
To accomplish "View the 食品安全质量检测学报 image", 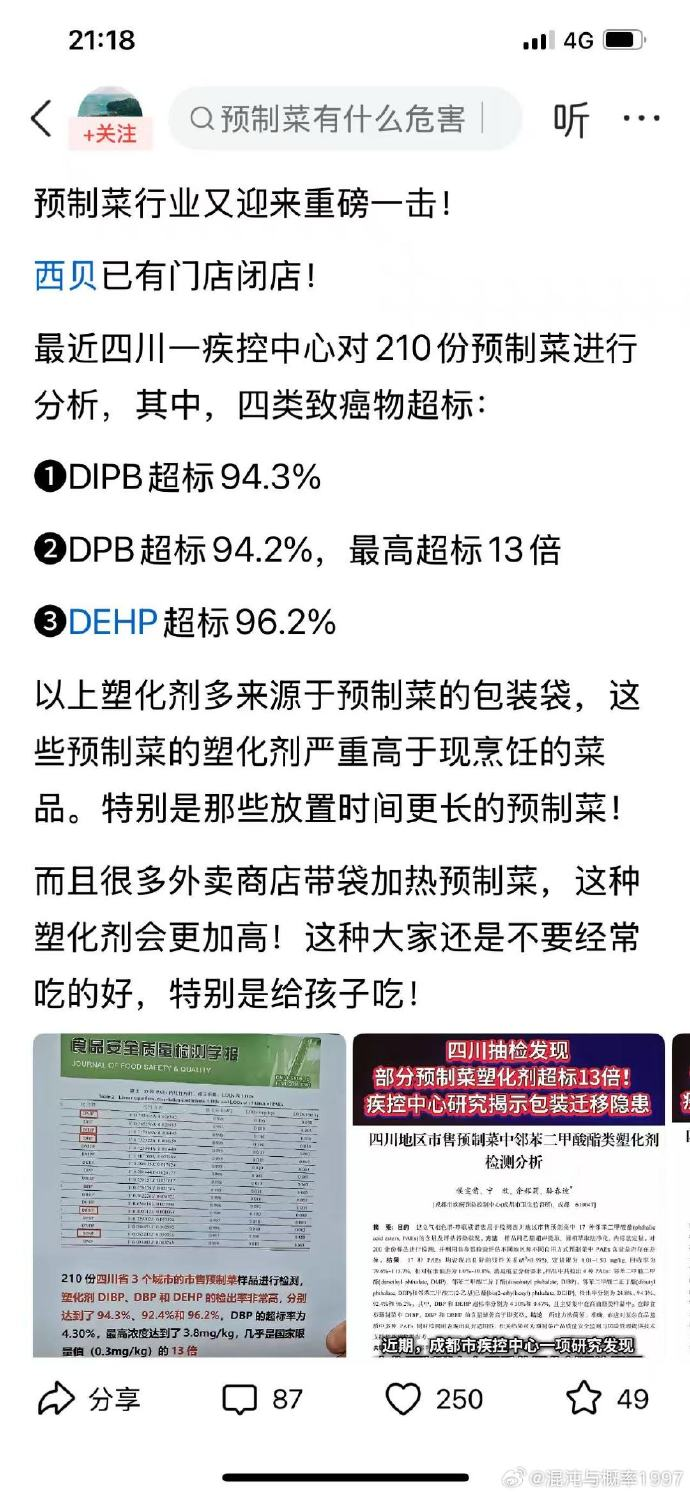I will coord(189,1194).
